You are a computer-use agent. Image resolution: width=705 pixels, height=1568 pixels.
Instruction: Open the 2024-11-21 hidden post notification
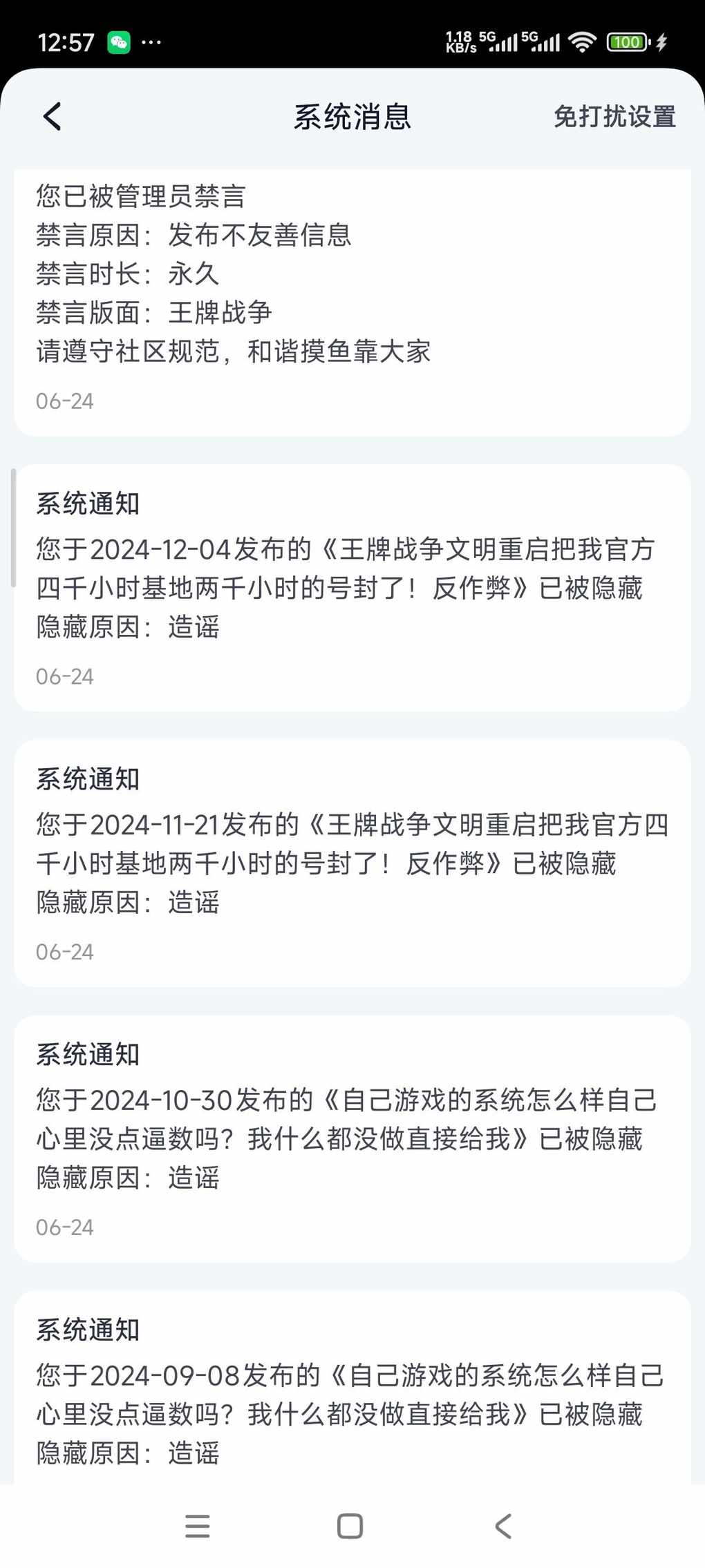[x=352, y=863]
